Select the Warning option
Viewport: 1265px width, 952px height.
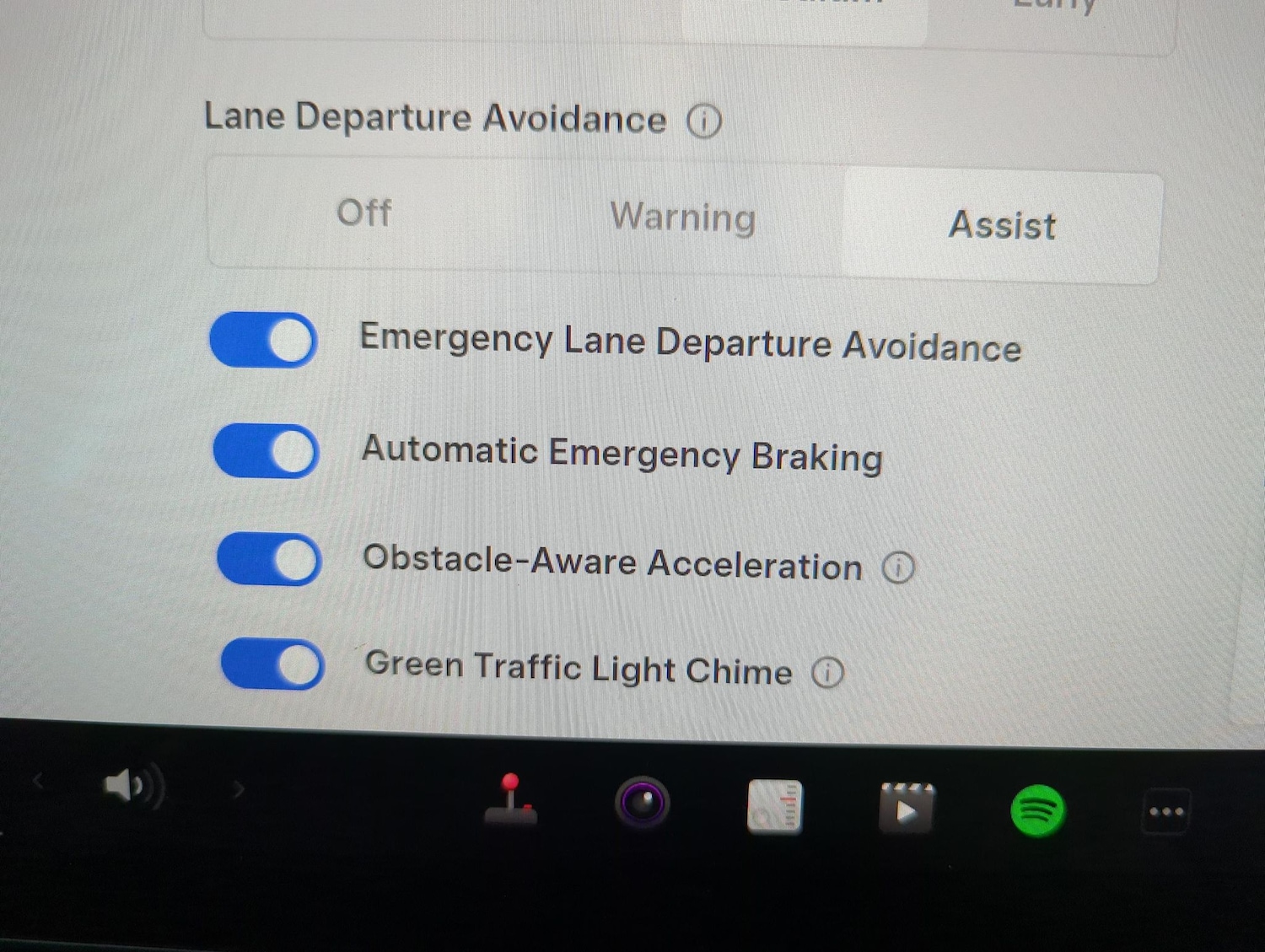pyautogui.click(x=682, y=218)
